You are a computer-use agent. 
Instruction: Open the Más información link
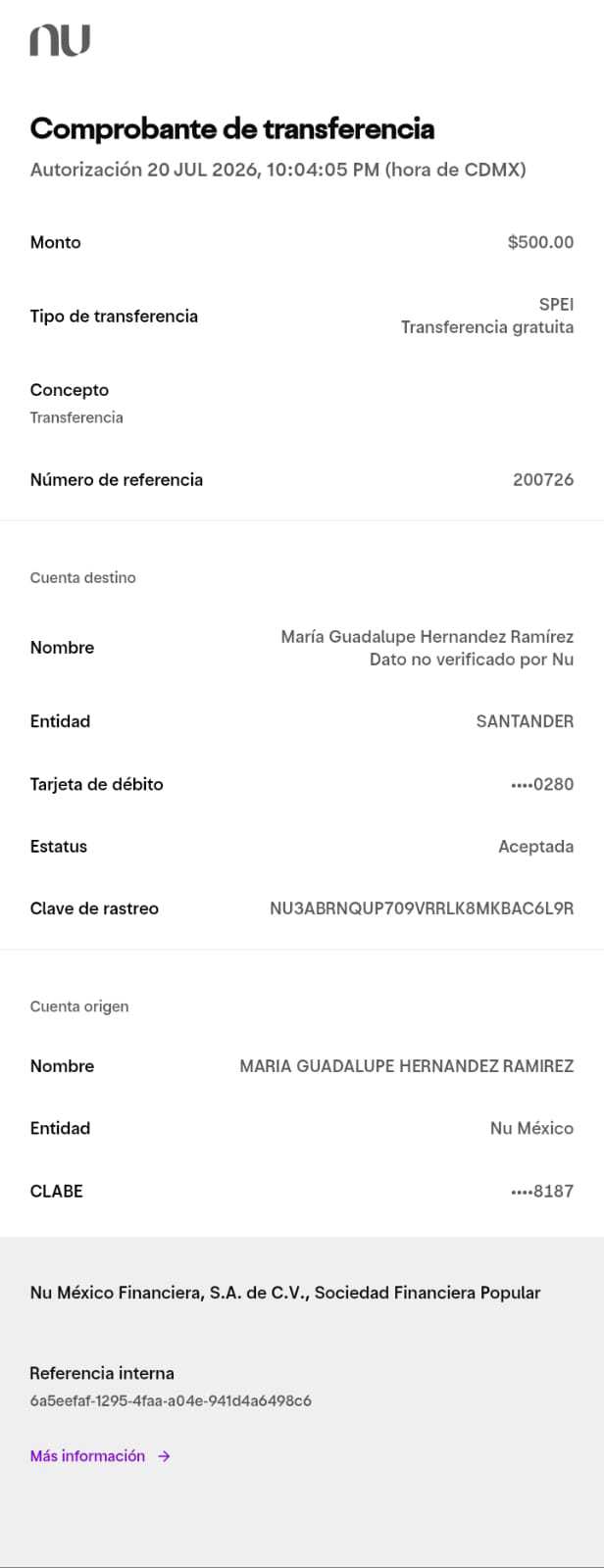100,1456
